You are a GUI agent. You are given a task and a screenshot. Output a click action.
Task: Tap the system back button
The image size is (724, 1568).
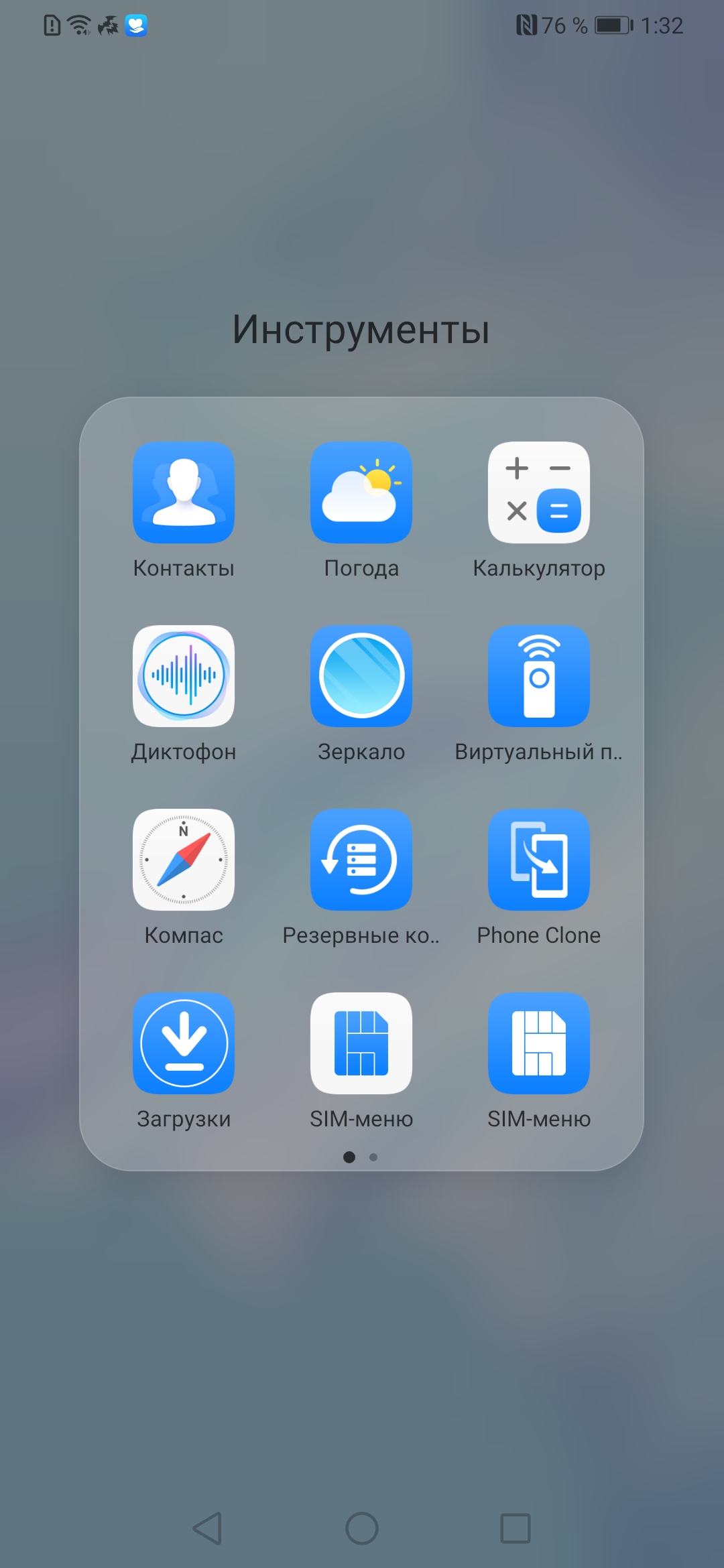point(208,1528)
